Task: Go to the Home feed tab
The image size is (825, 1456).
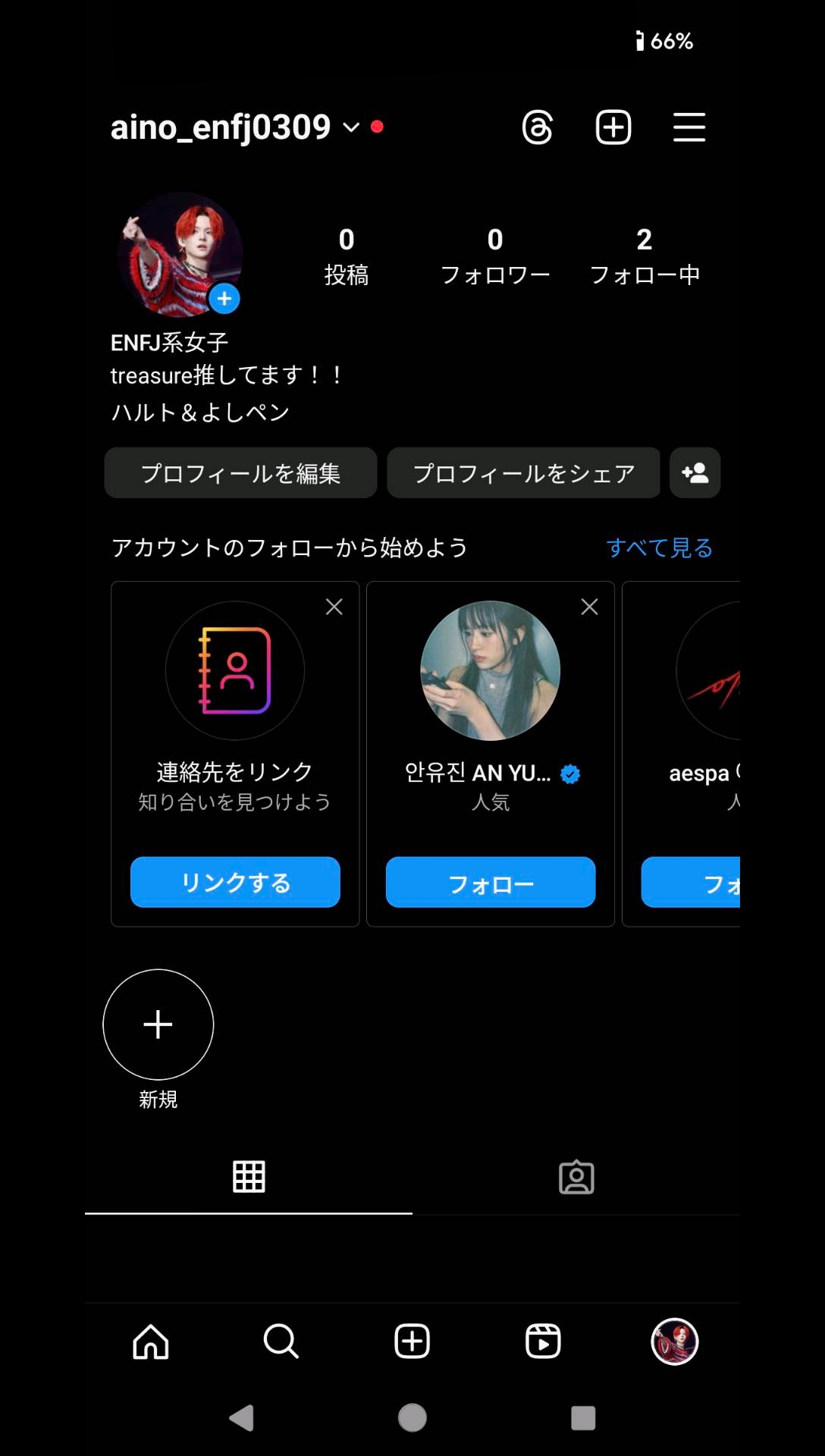Action: (150, 1341)
